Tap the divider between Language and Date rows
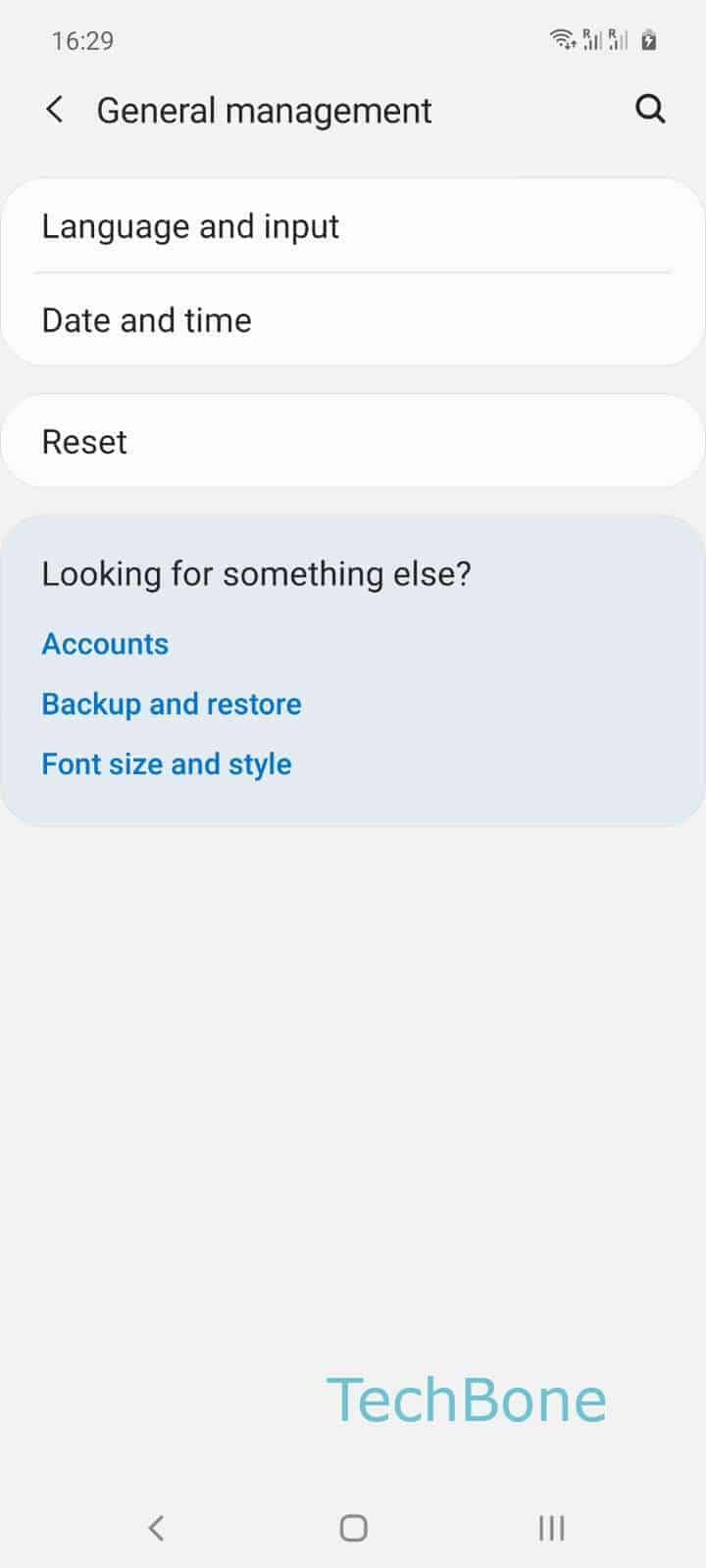The width and height of the screenshot is (706, 1568). point(353,272)
